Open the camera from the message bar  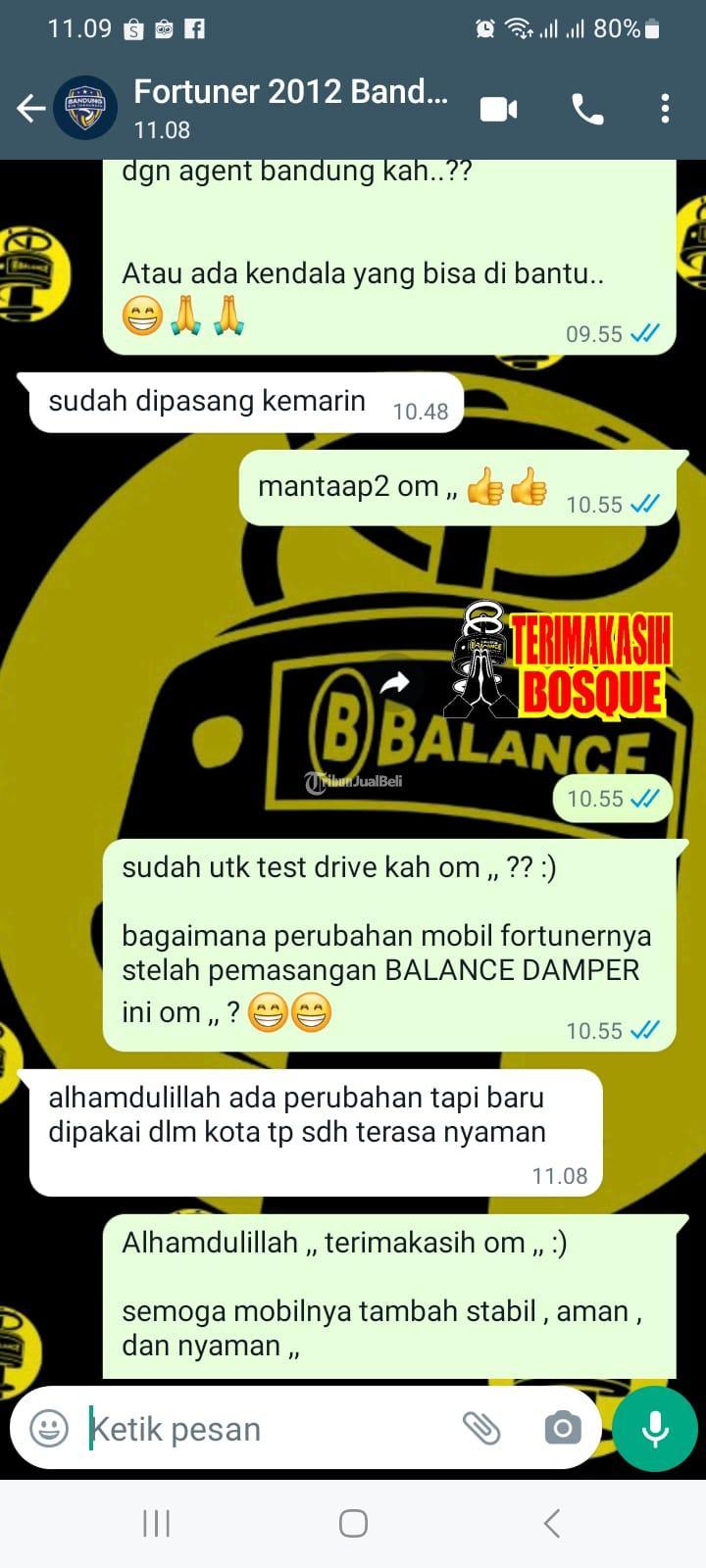[562, 1428]
